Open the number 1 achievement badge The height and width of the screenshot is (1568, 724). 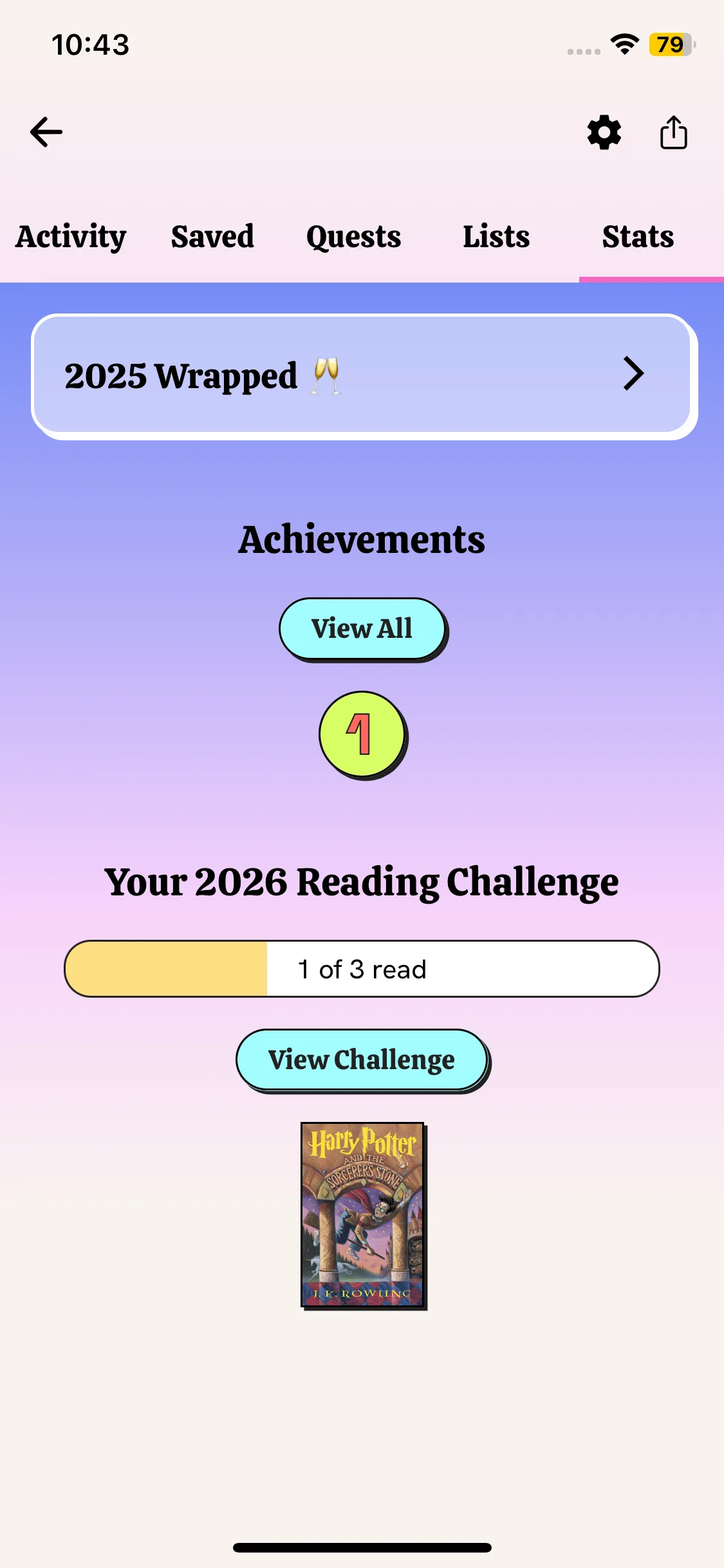coord(362,734)
